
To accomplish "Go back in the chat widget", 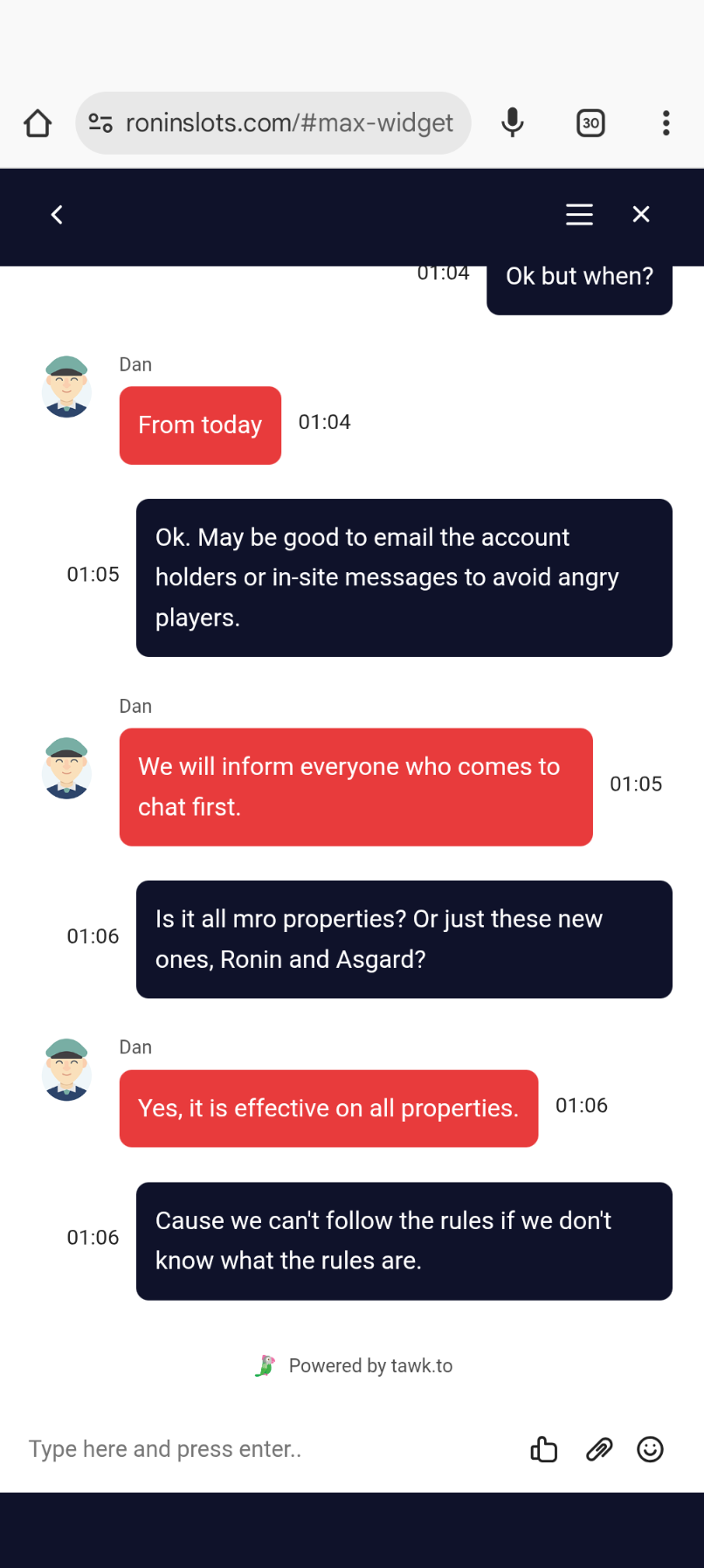I will click(57, 215).
